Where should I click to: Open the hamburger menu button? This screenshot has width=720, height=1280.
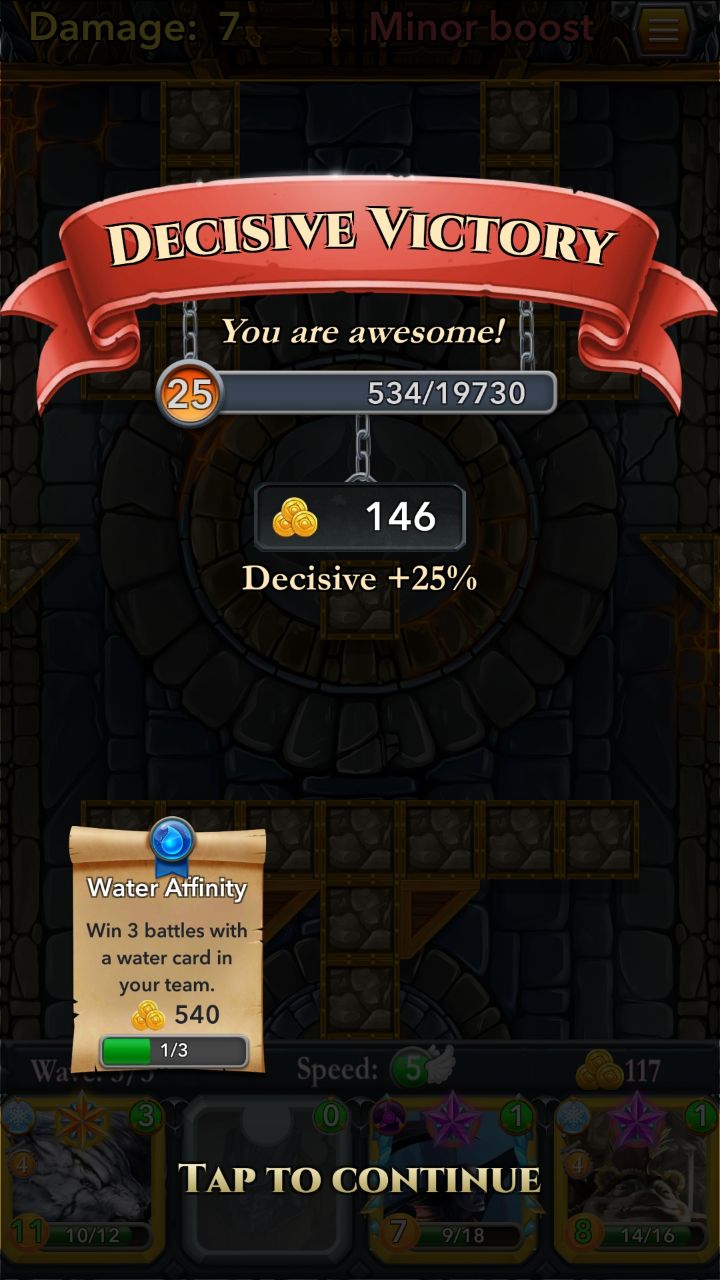pos(663,29)
